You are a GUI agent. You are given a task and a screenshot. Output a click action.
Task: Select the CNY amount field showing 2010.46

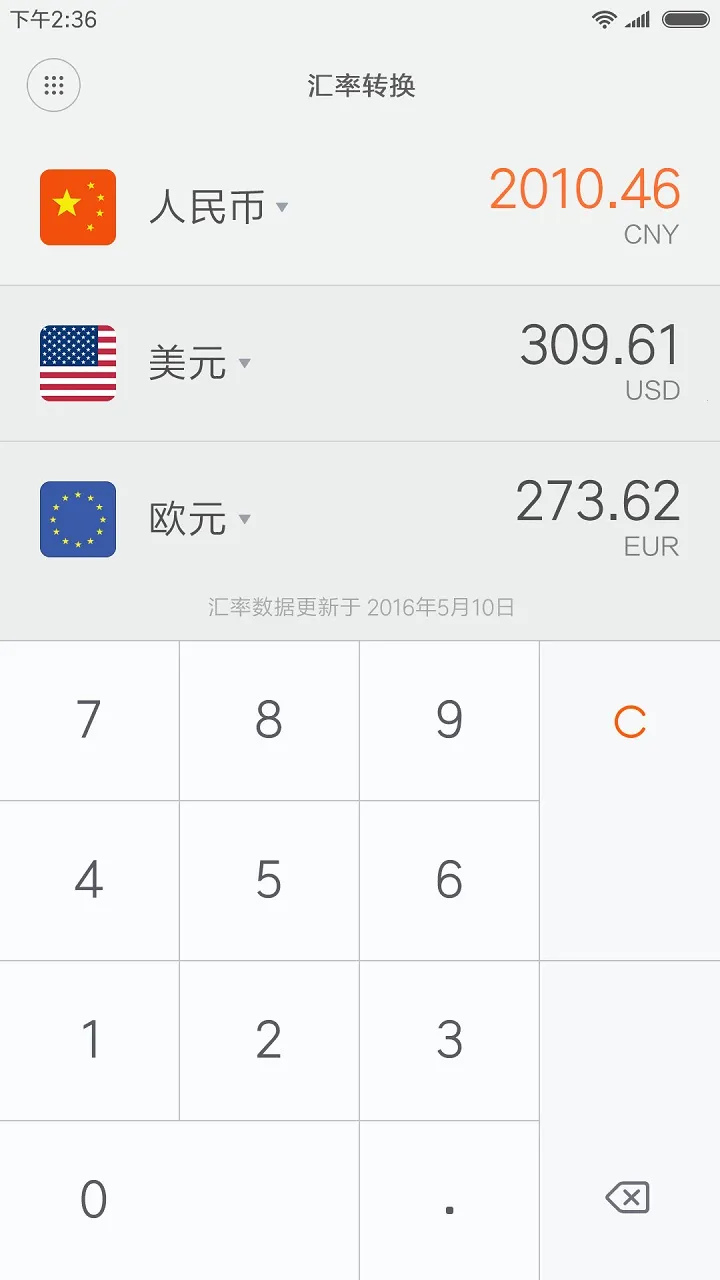[585, 190]
